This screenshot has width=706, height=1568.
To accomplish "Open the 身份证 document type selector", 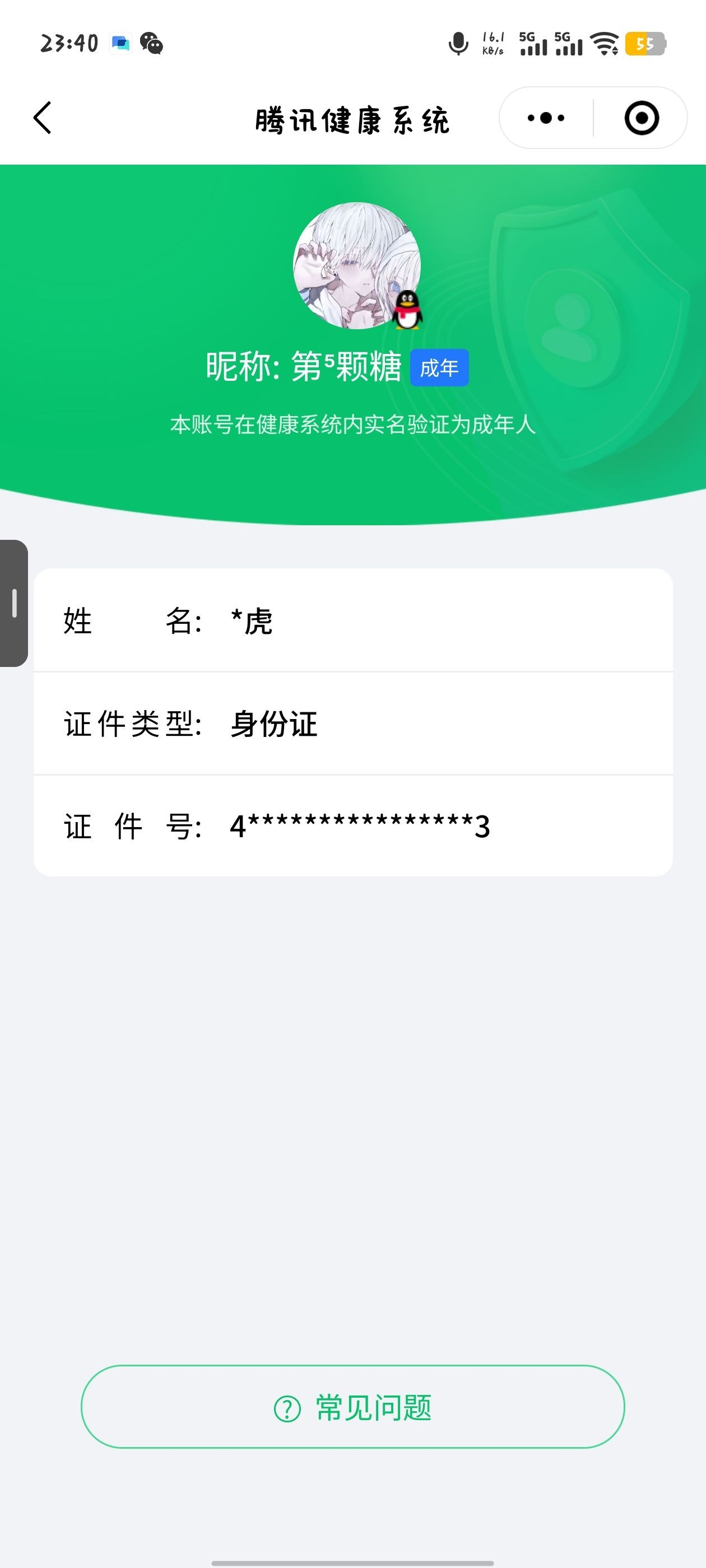I will 272,724.
